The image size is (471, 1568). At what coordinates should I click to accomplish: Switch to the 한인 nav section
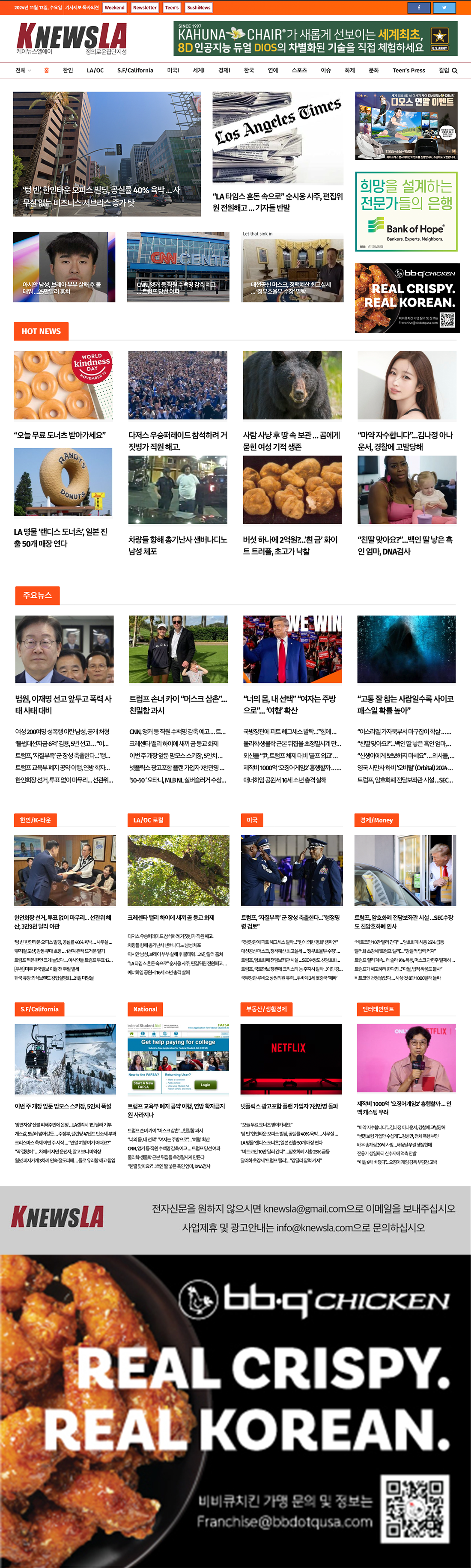pos(68,71)
